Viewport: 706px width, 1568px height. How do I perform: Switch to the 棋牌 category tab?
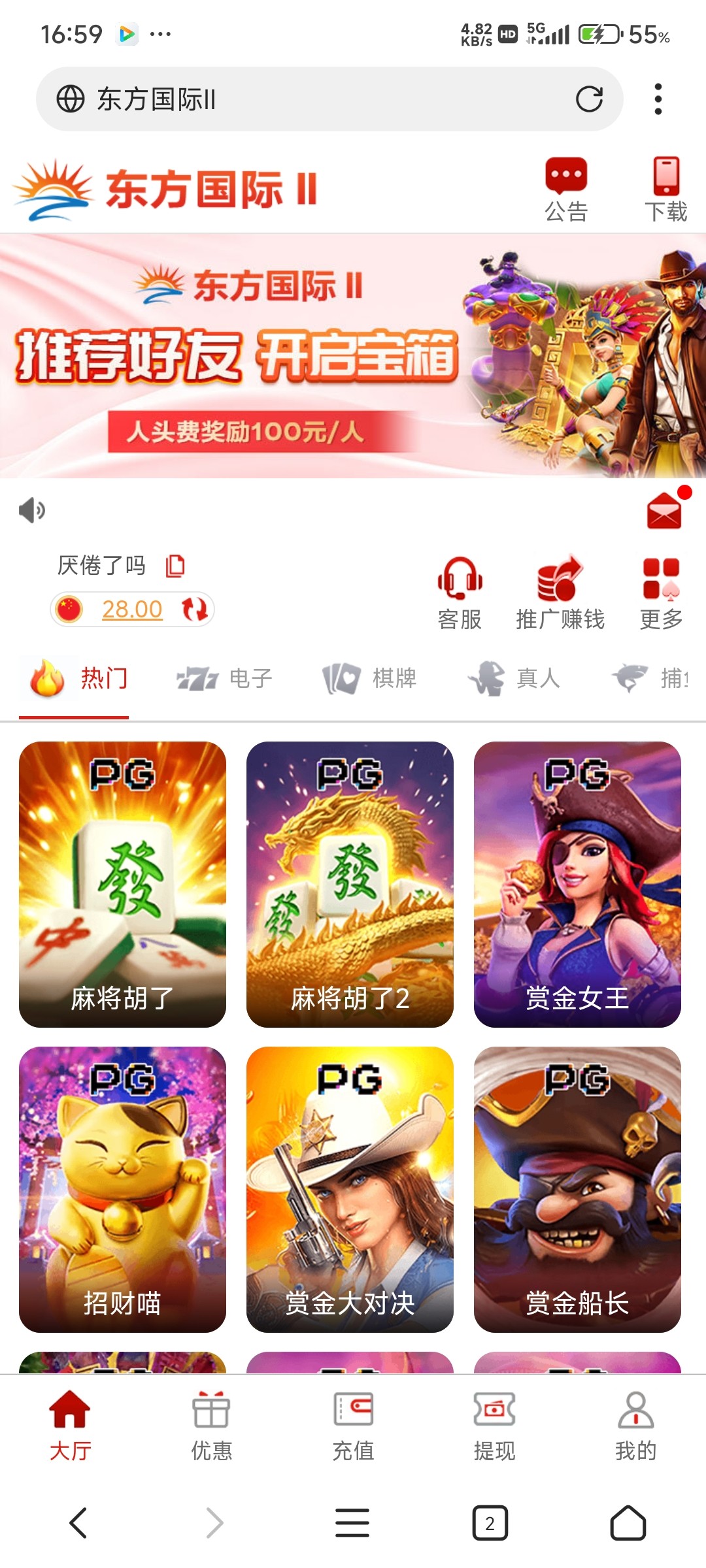point(370,678)
